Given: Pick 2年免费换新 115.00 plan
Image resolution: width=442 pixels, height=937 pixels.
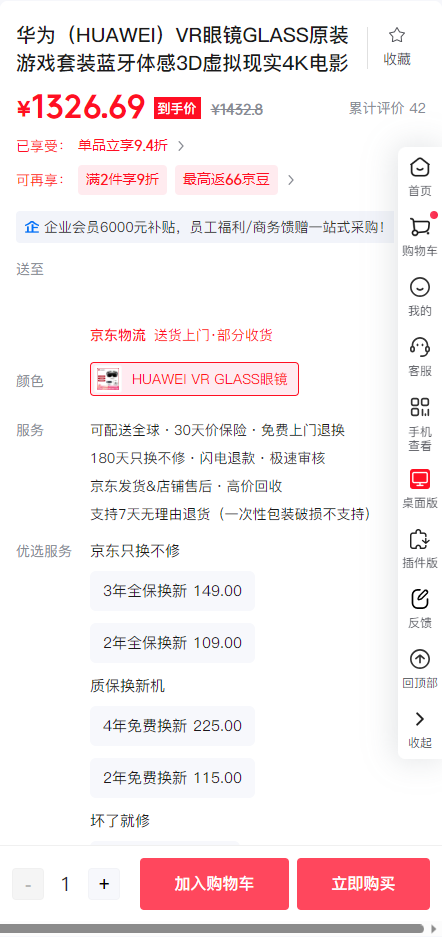Looking at the screenshot, I should pos(173,778).
